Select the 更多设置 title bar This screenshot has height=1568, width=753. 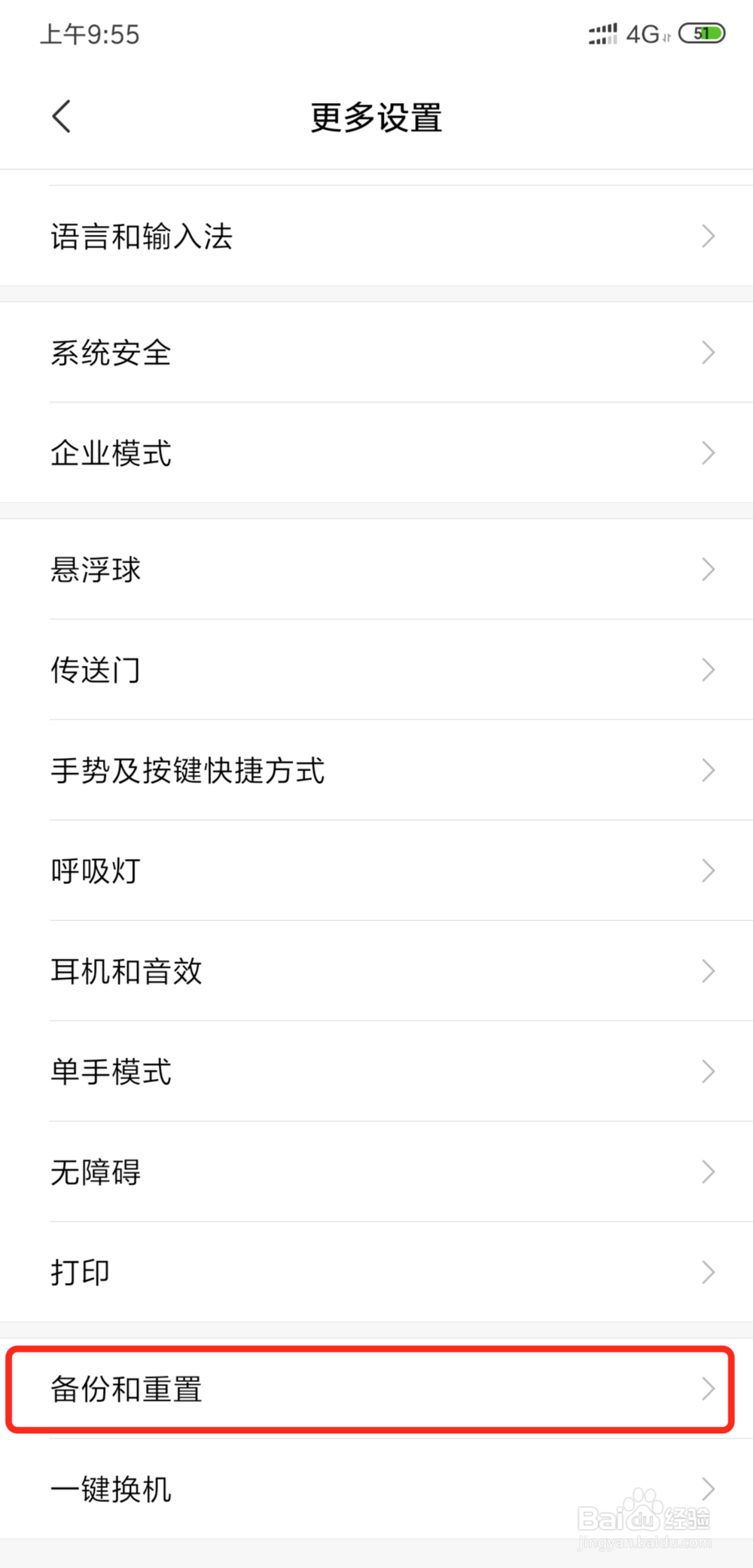[376, 118]
